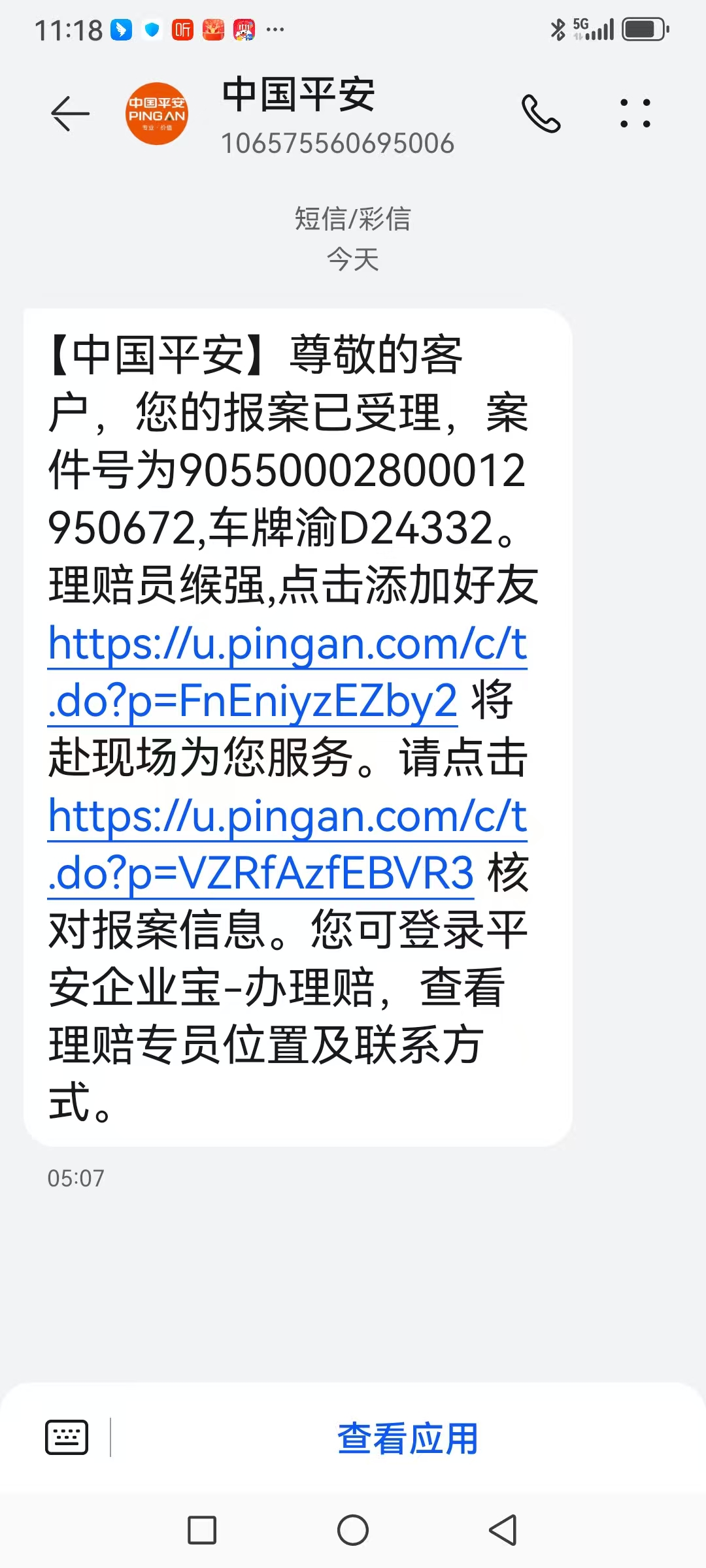Call 中国平安 with the phone icon
706x1568 pixels.
pos(541,114)
